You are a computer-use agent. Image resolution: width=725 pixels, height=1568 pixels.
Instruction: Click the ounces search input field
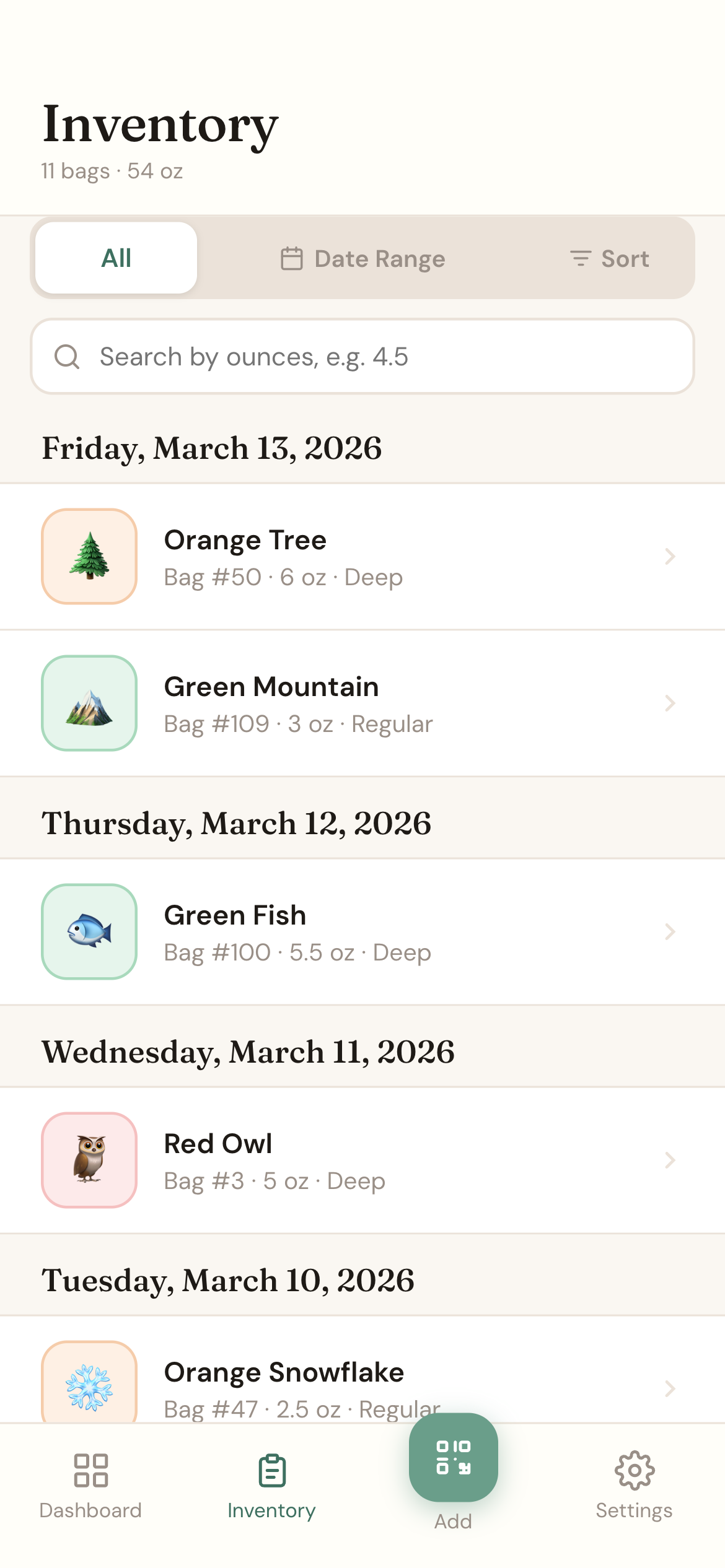[362, 357]
